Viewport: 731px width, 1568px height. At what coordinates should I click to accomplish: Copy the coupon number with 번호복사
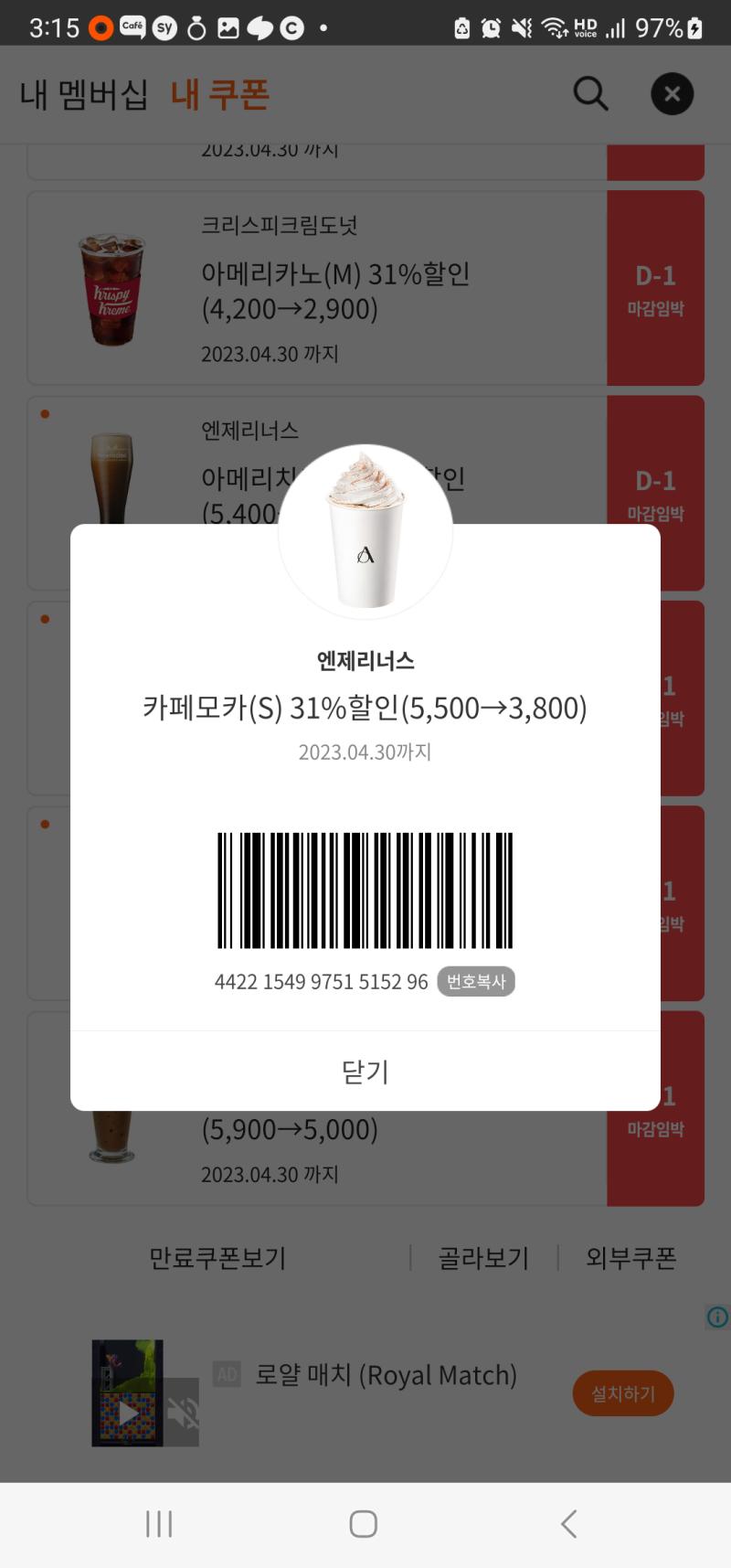pos(476,981)
